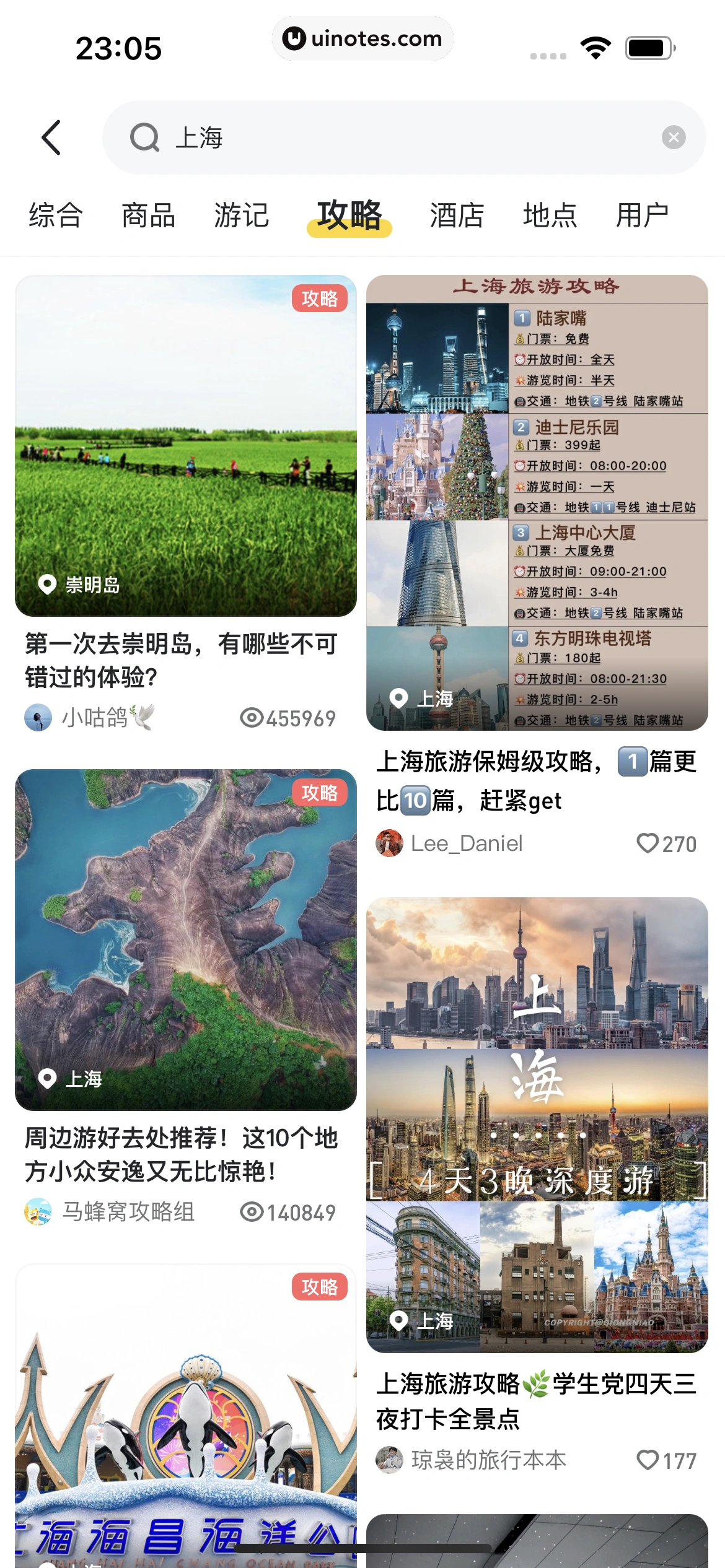Tap 小咕鸽's profile avatar
The height and width of the screenshot is (1568, 725).
(x=38, y=718)
